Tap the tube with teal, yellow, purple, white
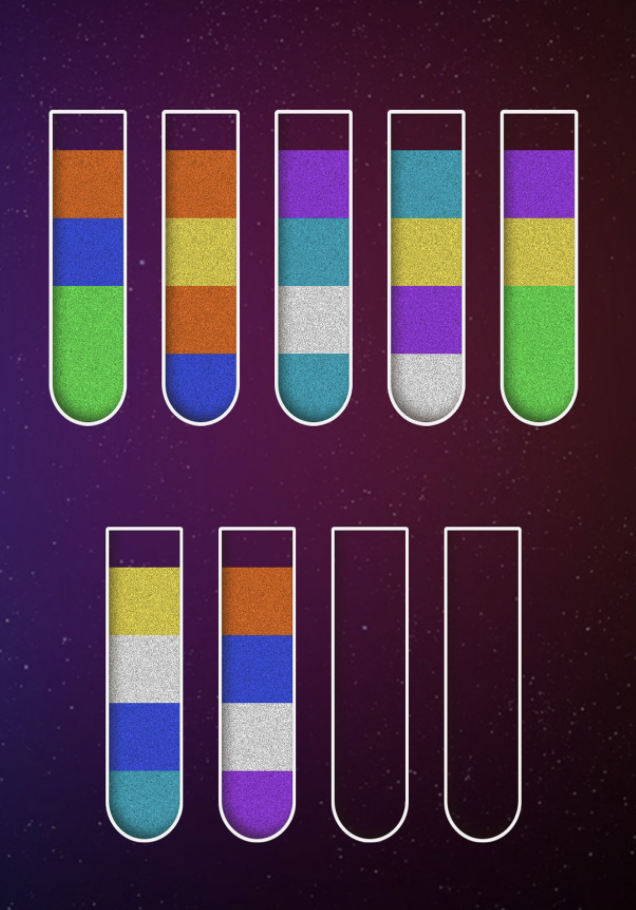 point(427,267)
